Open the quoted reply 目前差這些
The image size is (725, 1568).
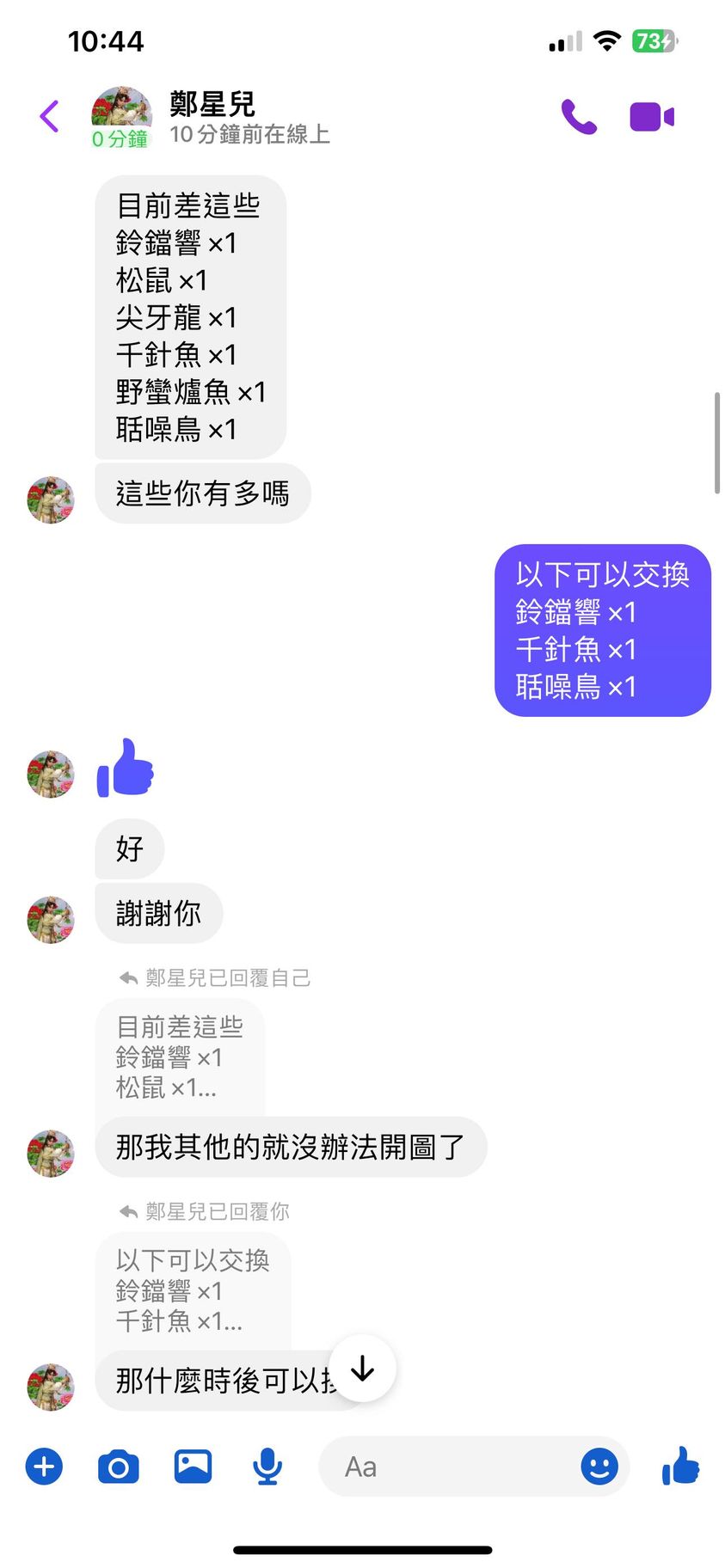[x=180, y=1057]
